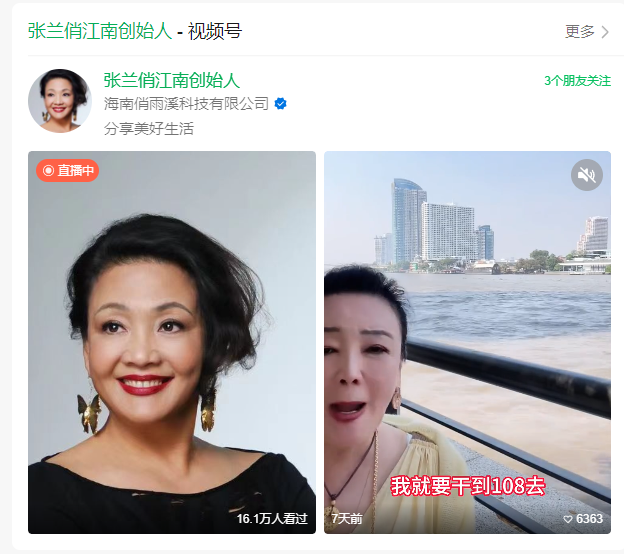The image size is (624, 554).
Task: Open the 张兰俏江南创始人 channel profile
Action: coord(171,81)
